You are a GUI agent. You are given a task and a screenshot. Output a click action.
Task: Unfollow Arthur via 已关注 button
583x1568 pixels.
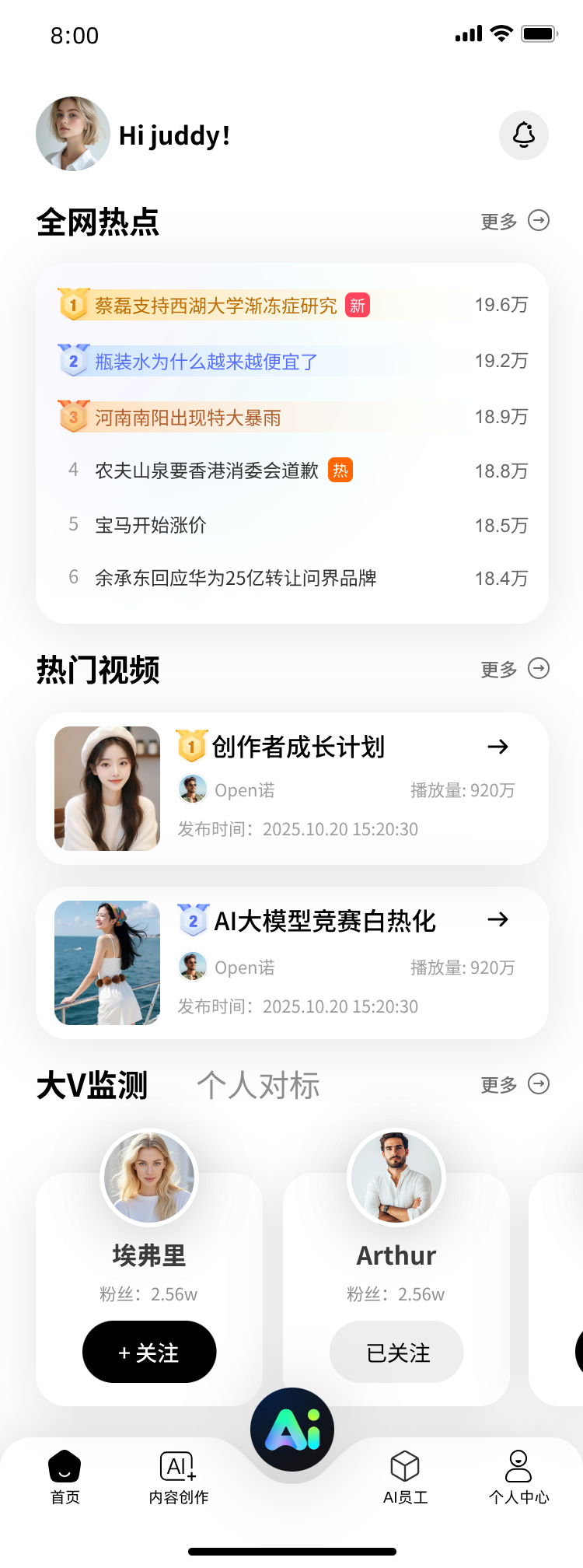(396, 1352)
